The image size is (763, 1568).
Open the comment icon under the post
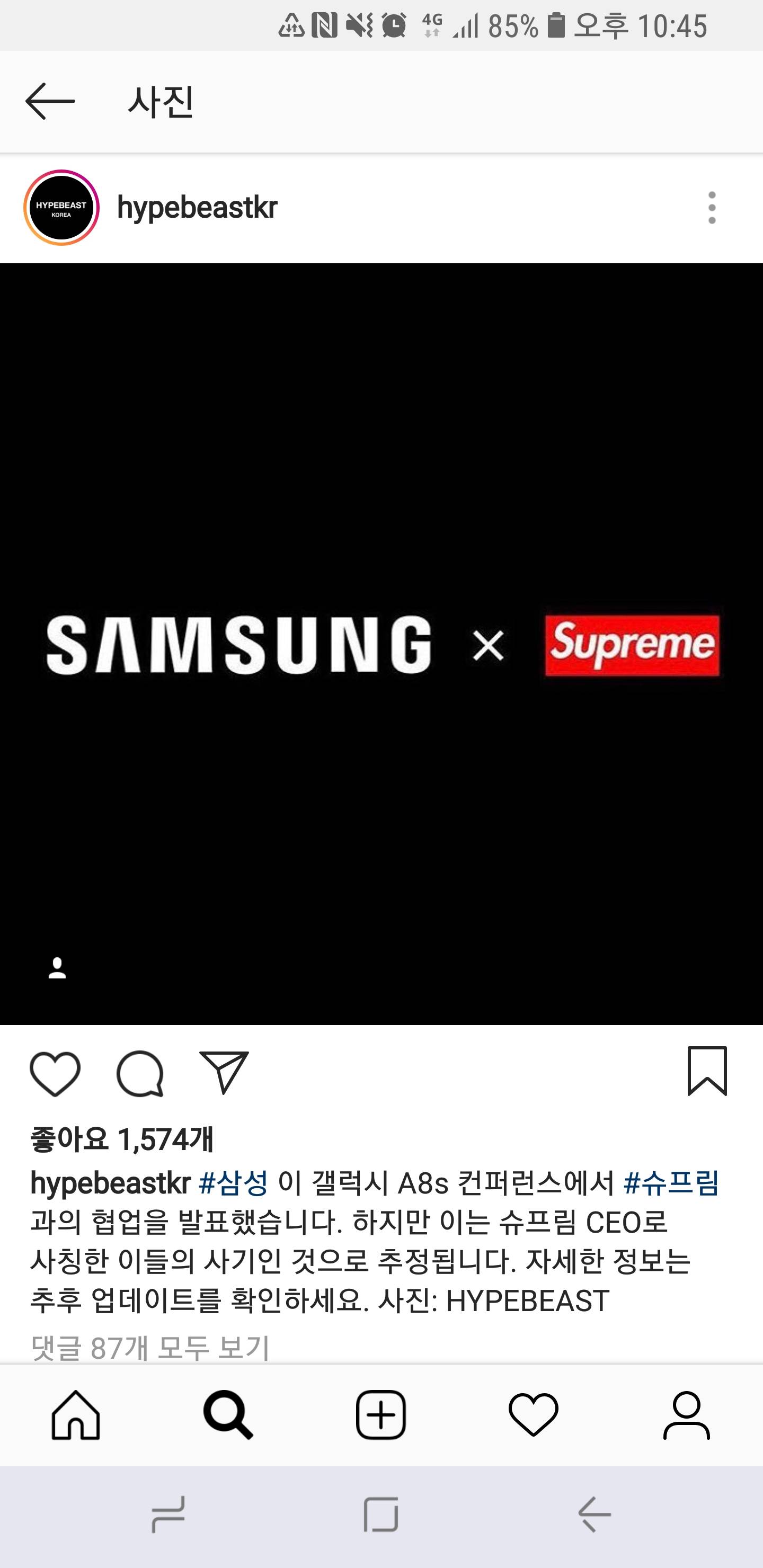coord(140,1074)
